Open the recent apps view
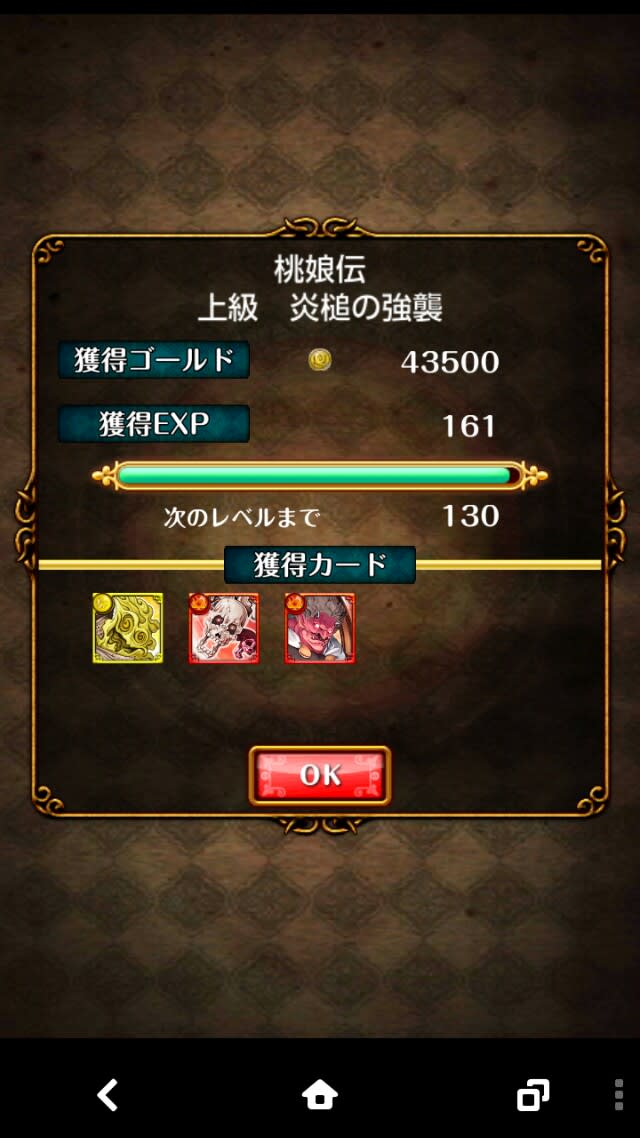The height and width of the screenshot is (1138, 640). tap(532, 1095)
